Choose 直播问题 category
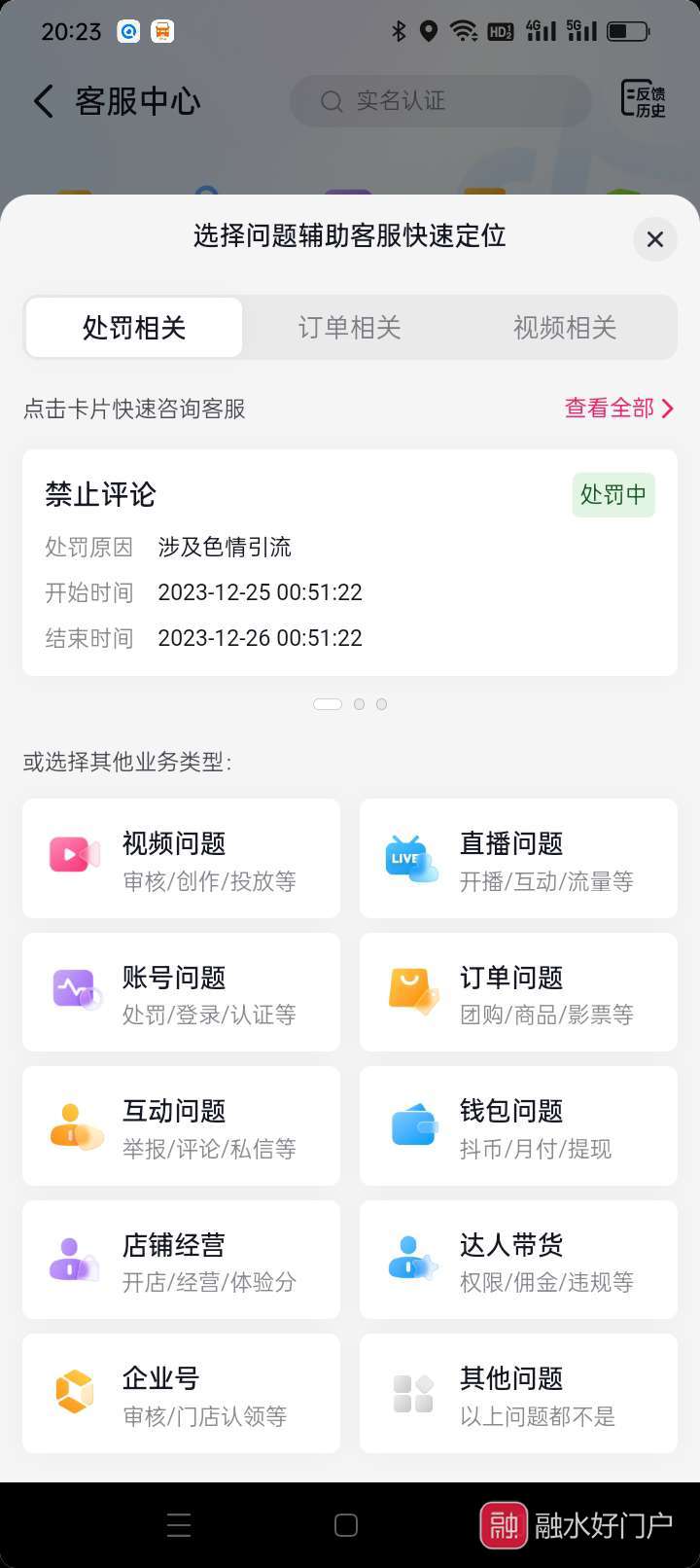The image size is (700, 1568). pos(518,858)
